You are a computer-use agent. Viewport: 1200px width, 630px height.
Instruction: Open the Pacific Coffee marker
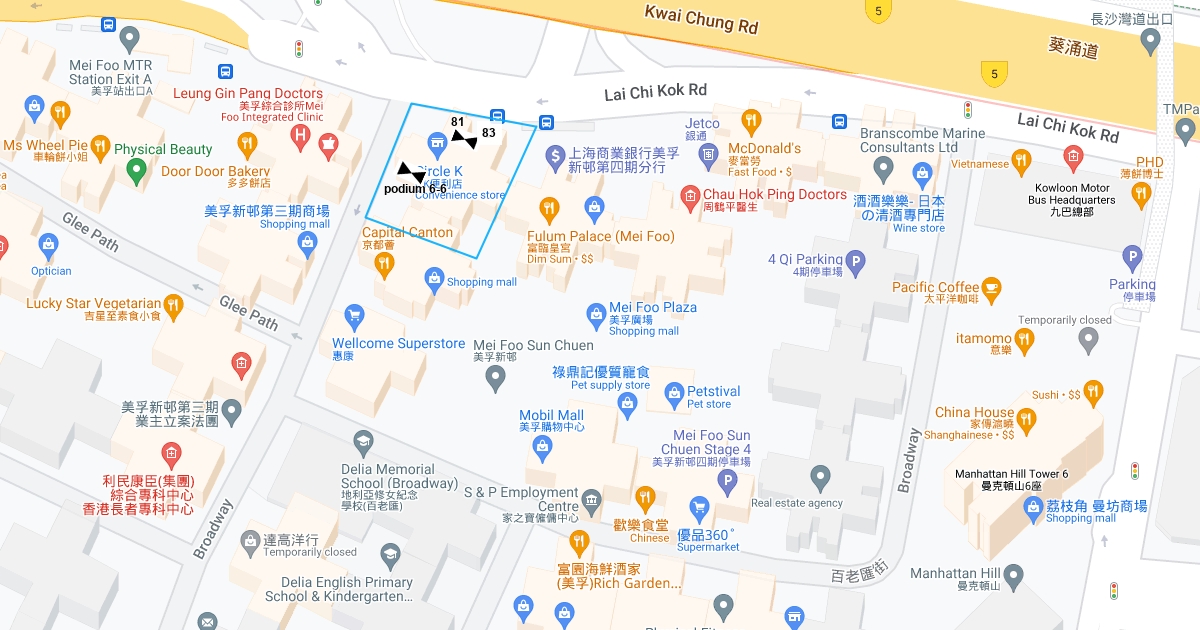pyautogui.click(x=991, y=289)
